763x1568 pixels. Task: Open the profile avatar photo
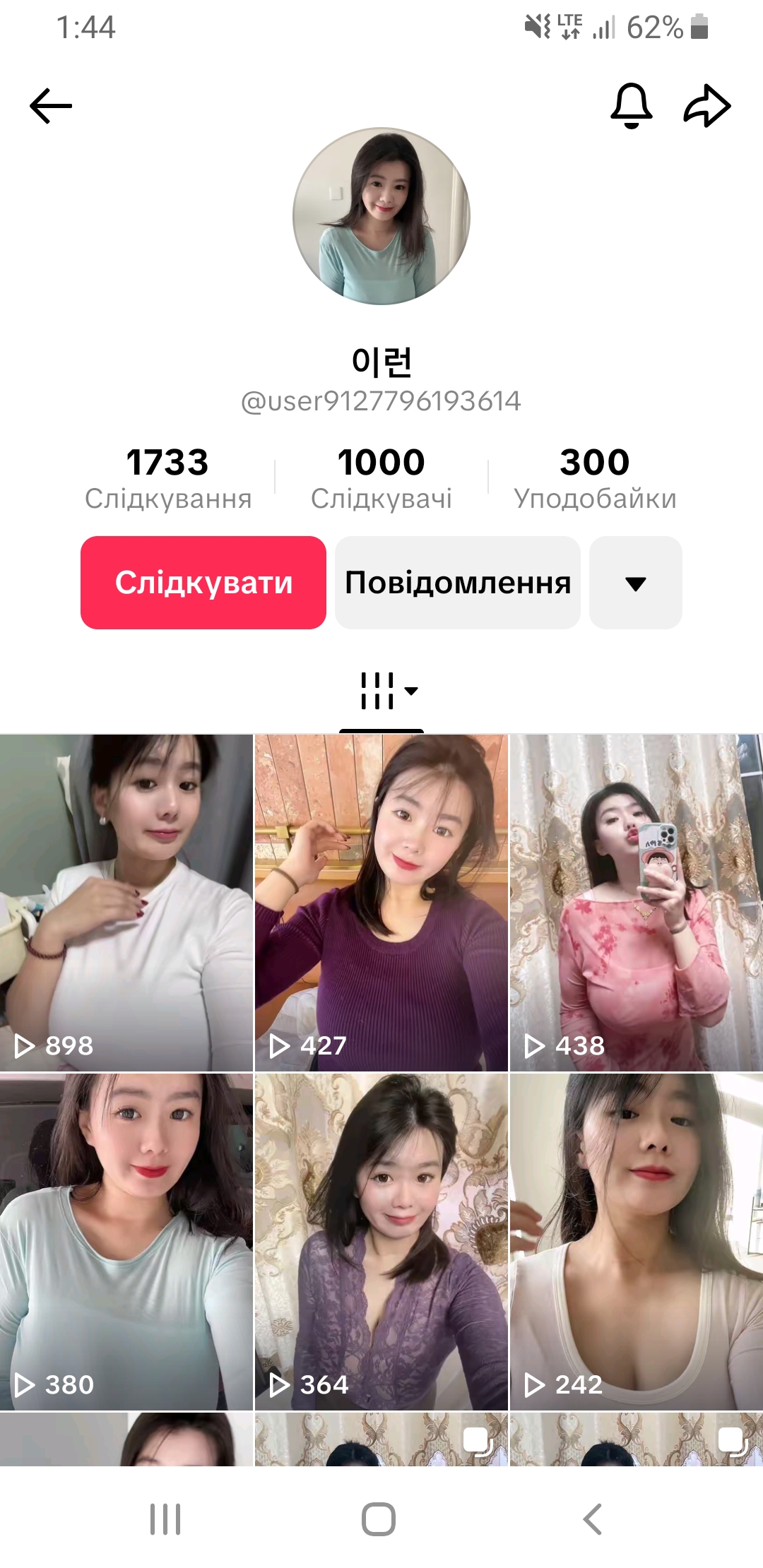click(381, 216)
